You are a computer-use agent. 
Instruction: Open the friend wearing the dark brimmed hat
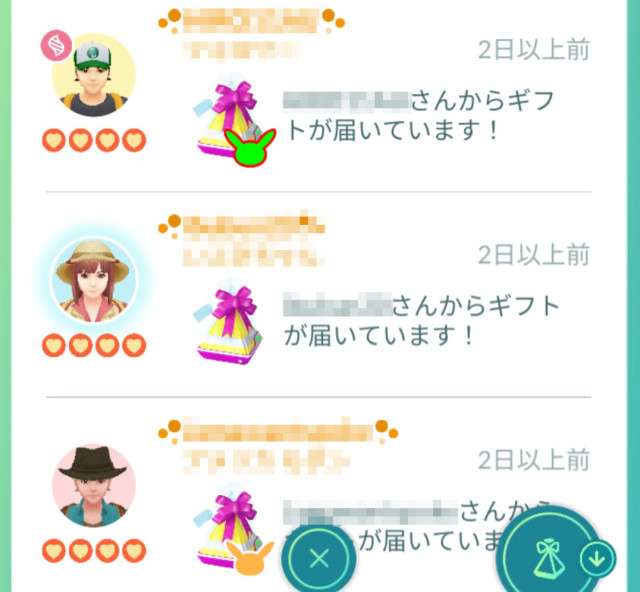93,485
